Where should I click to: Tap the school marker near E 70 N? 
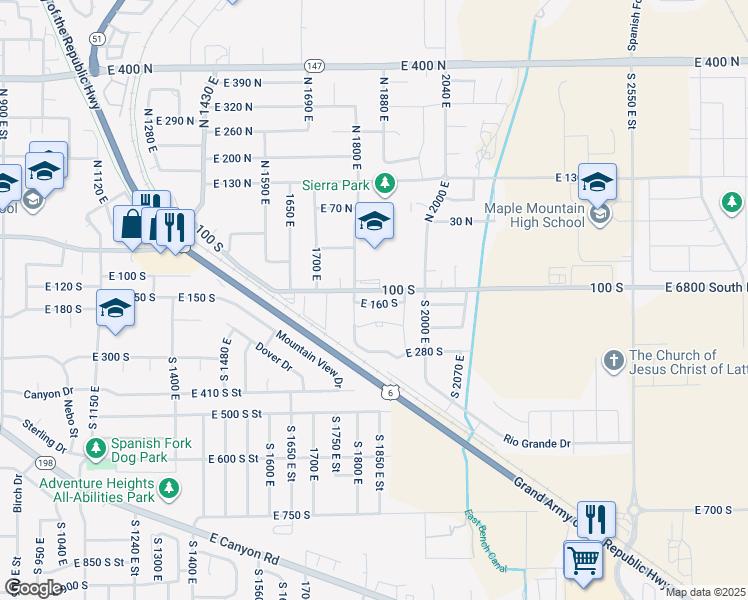pos(374,225)
